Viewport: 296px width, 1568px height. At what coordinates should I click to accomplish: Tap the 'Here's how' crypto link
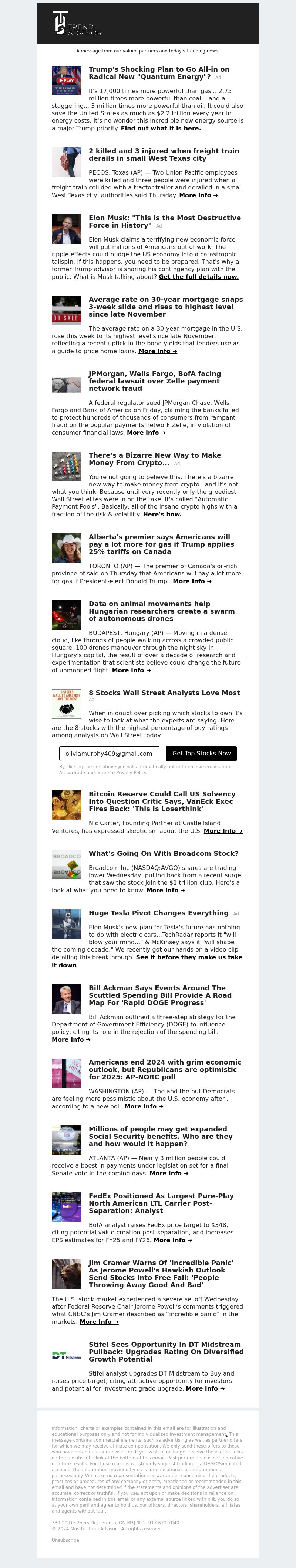[x=162, y=514]
